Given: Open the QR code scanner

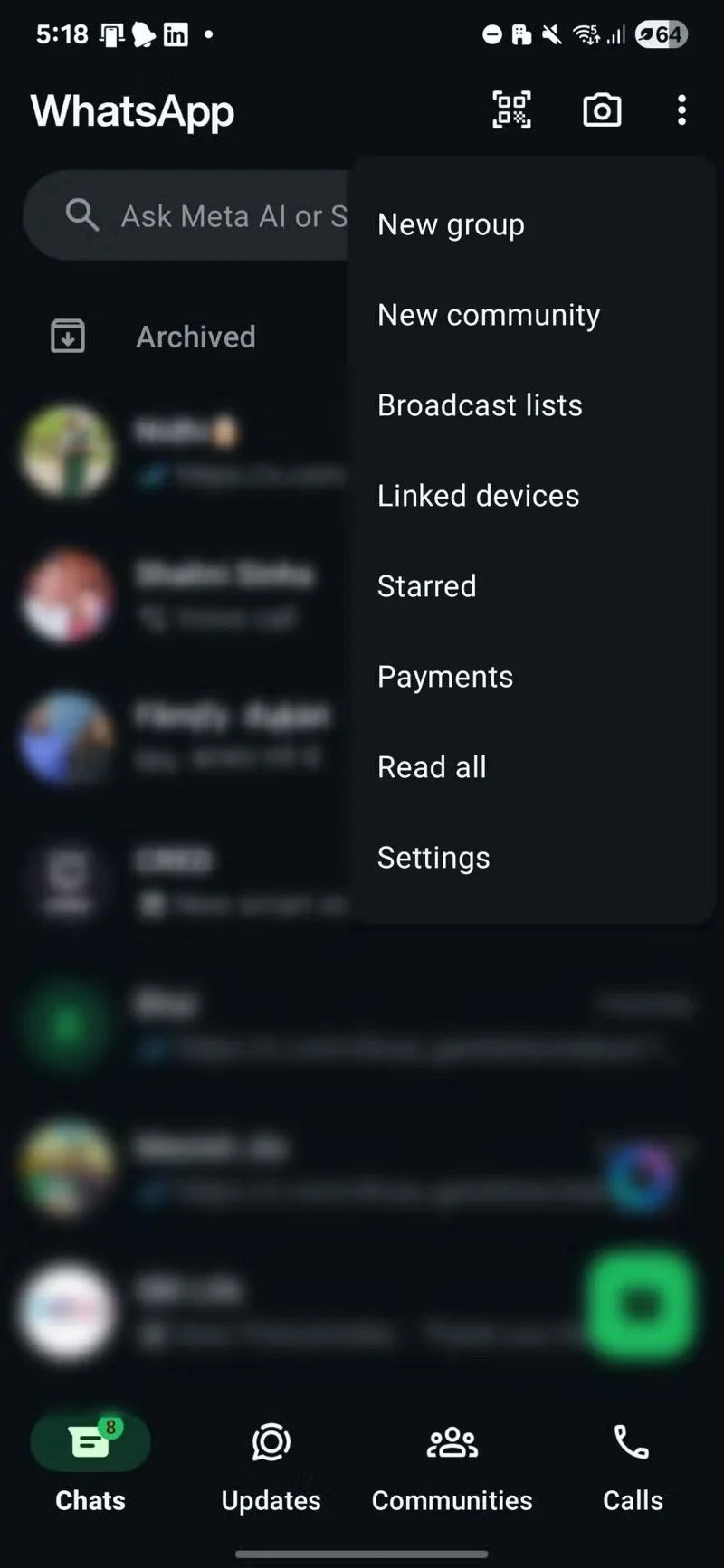Looking at the screenshot, I should pos(511,109).
